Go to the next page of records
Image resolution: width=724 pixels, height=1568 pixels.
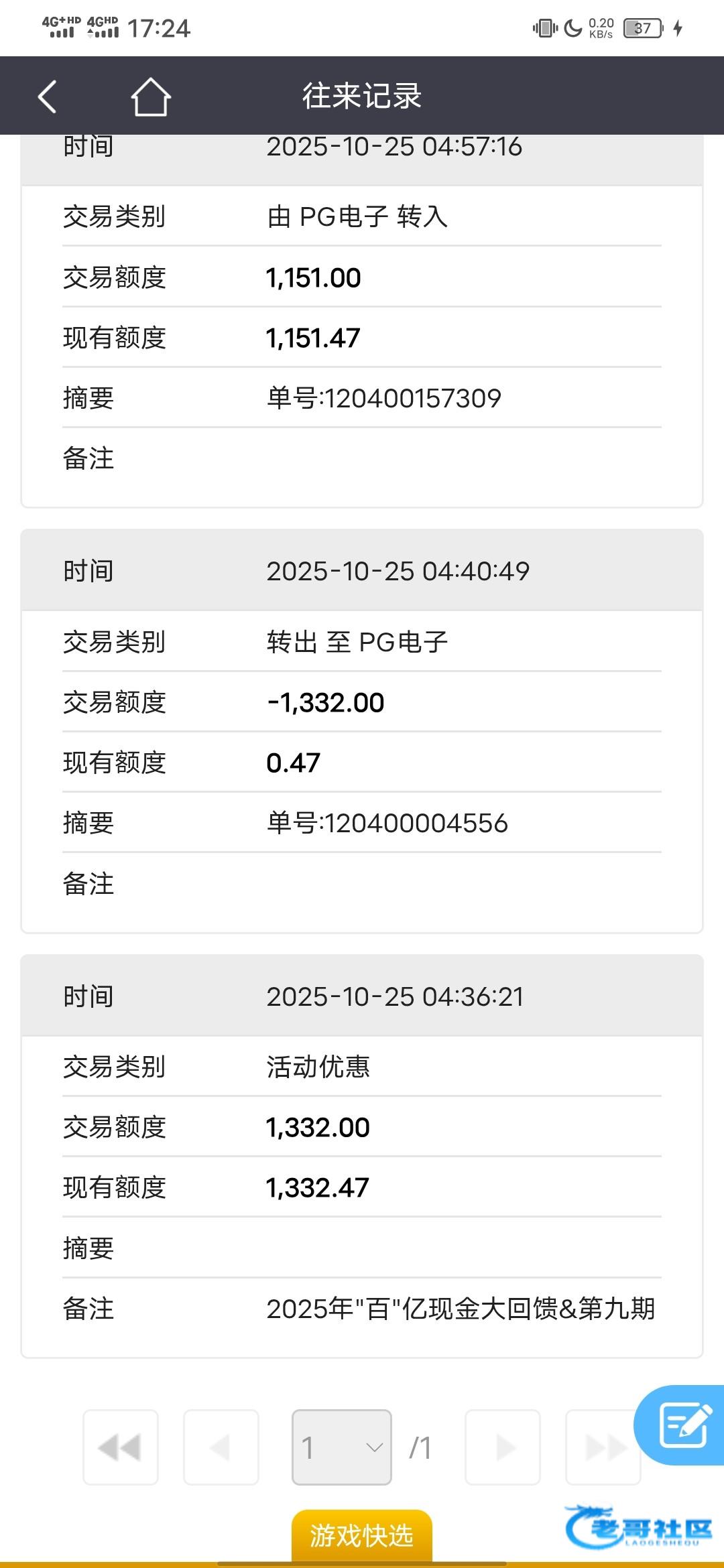(x=503, y=1447)
